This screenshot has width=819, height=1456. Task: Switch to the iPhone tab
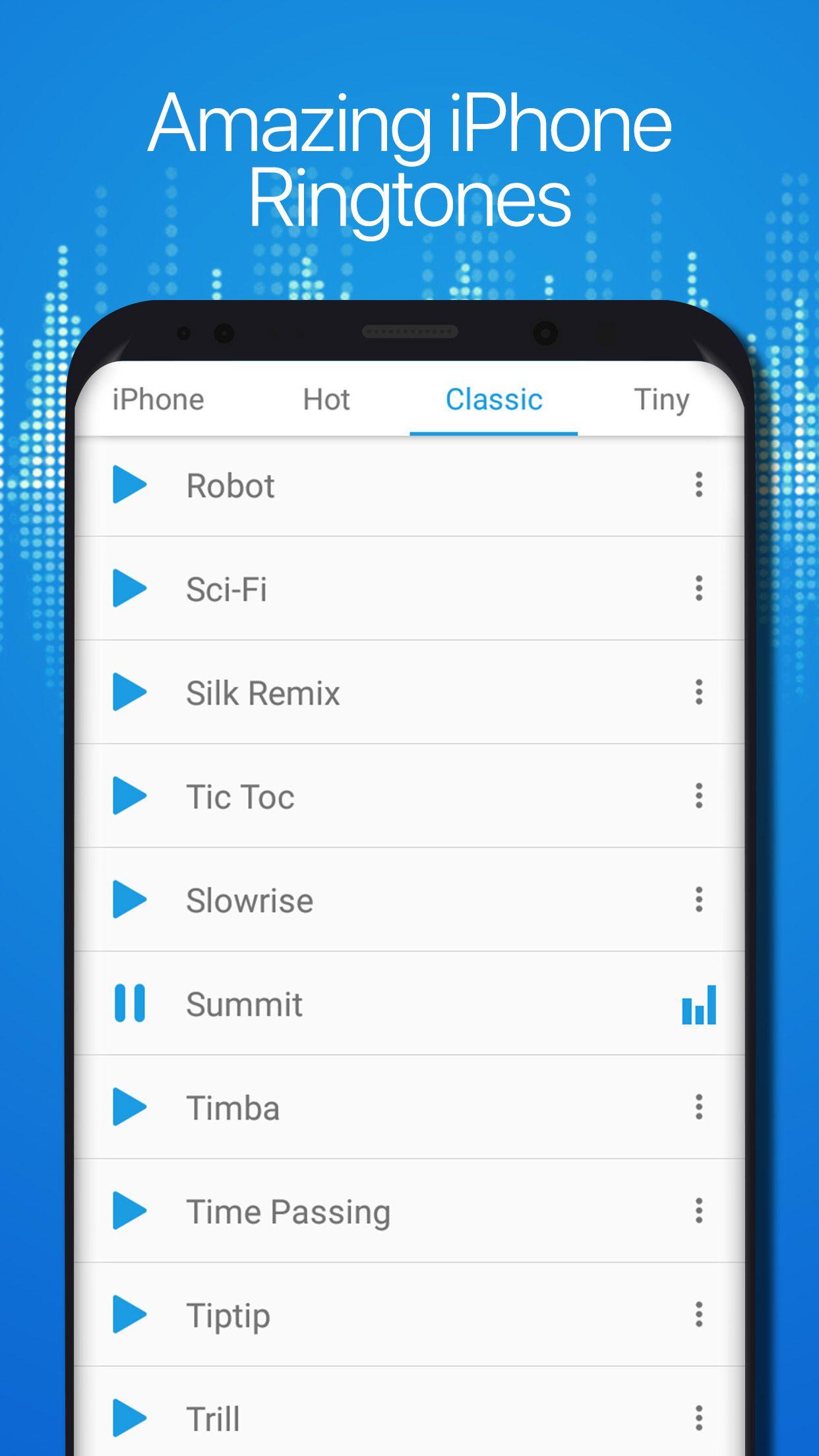158,399
